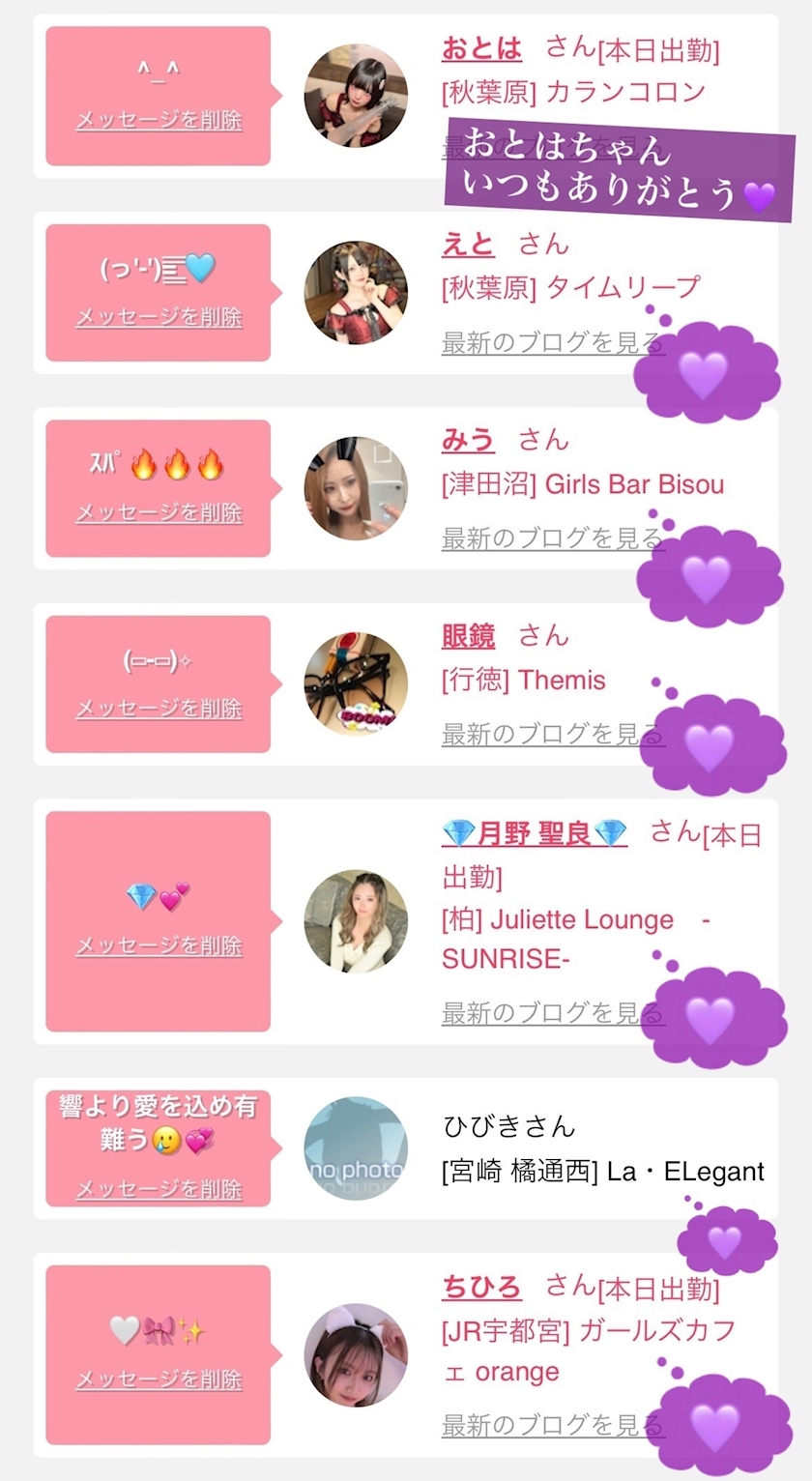This screenshot has height=1481, width=812.
Task: Delete the diamond message to 月野 聖良
Action: (159, 945)
